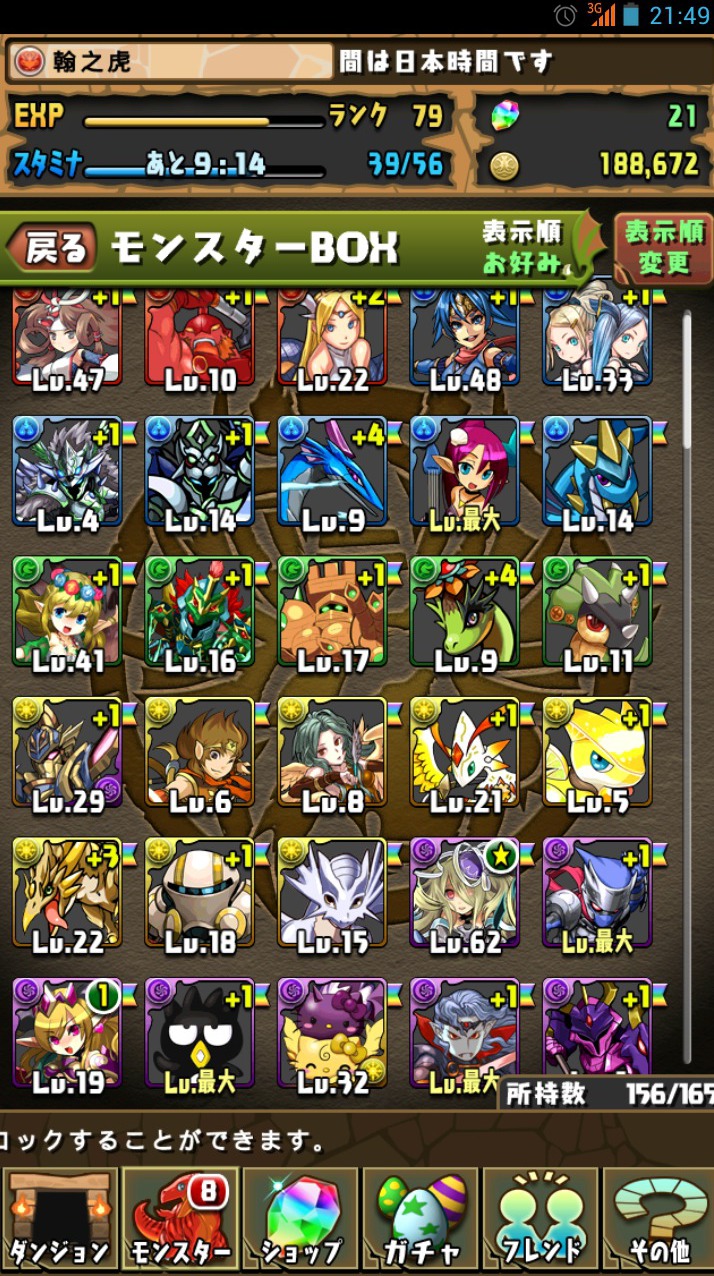Choose the Lv.18 white robot monster
714x1276 pixels.
200,893
